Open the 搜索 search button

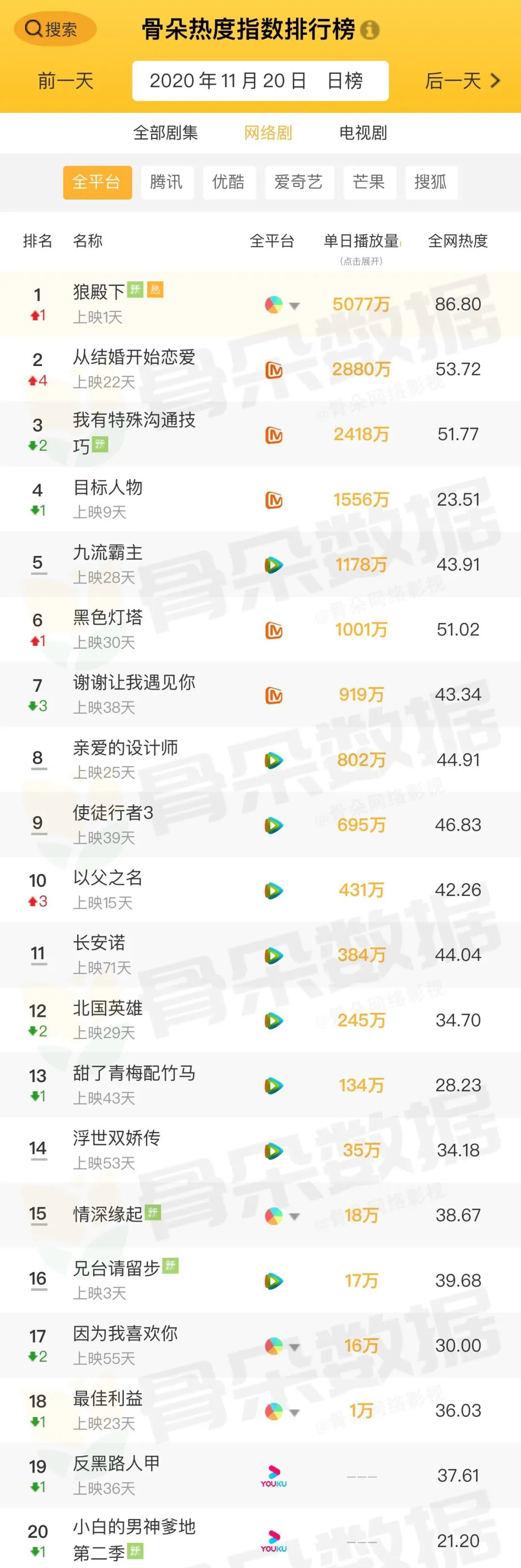(x=55, y=28)
